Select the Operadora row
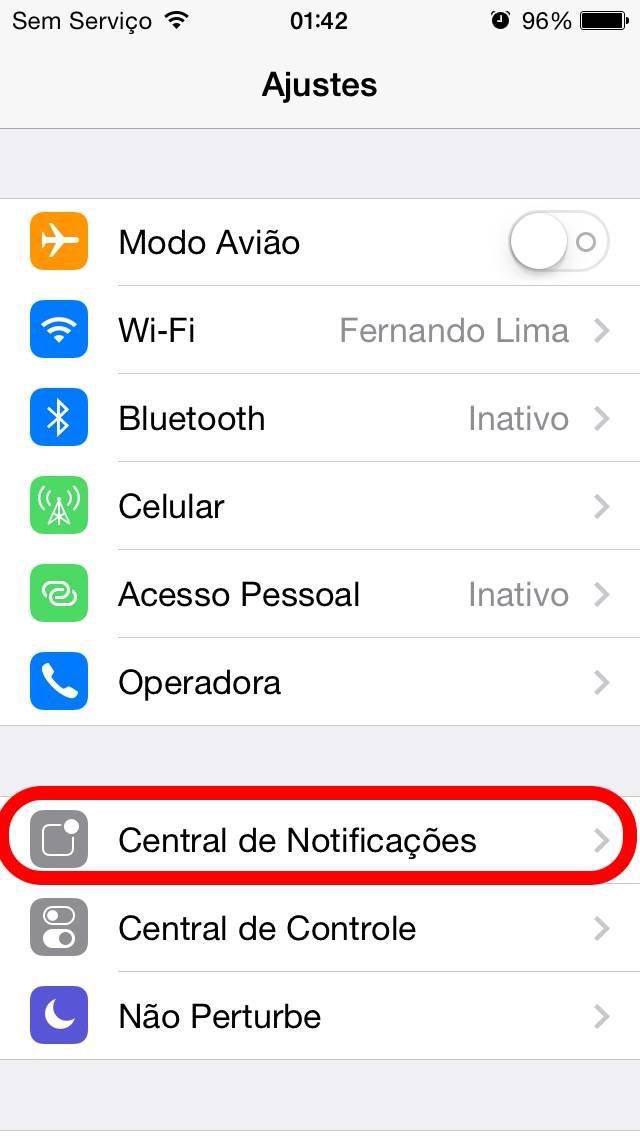 pyautogui.click(x=320, y=682)
